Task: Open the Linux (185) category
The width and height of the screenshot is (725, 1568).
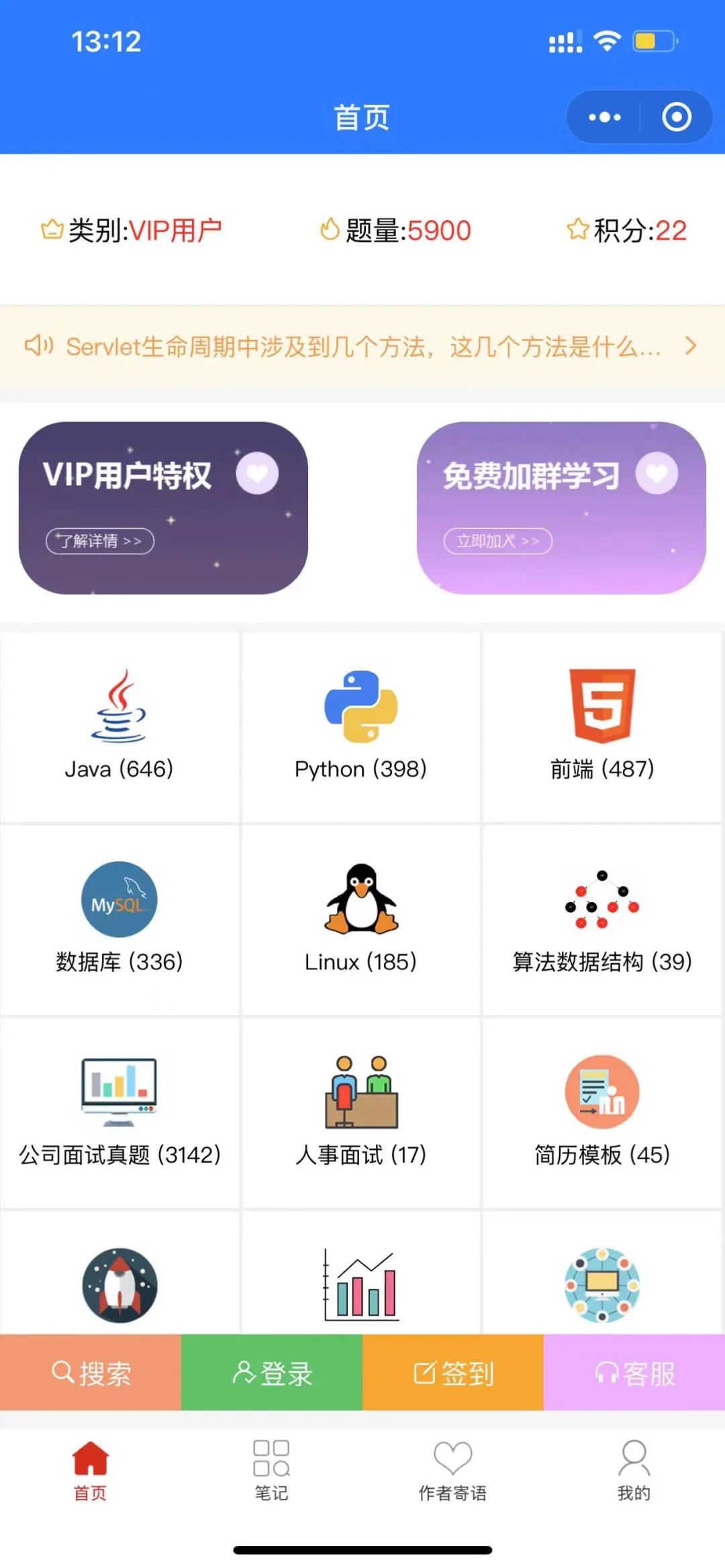Action: (x=361, y=920)
